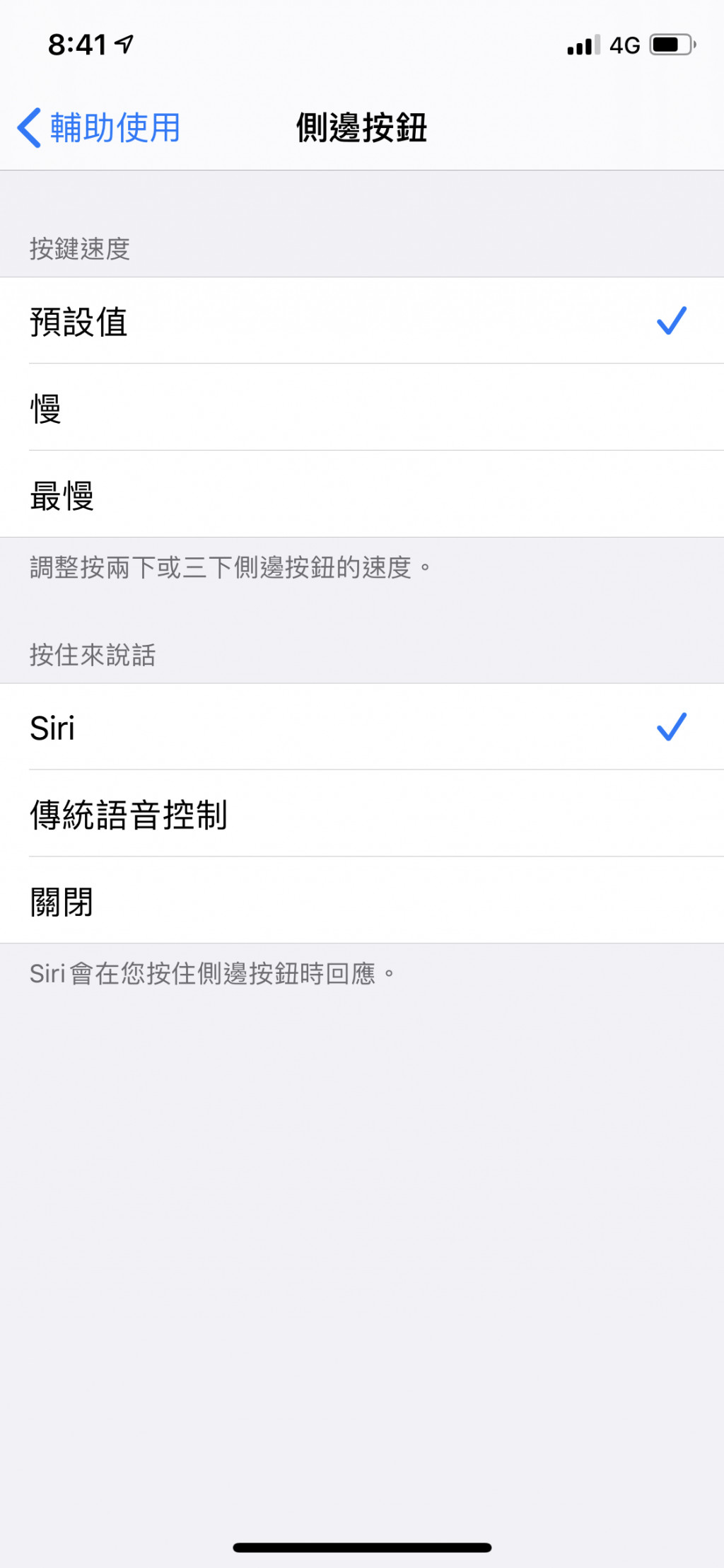Go back to 輔助使用 settings
Image resolution: width=724 pixels, height=1568 pixels.
(x=99, y=128)
